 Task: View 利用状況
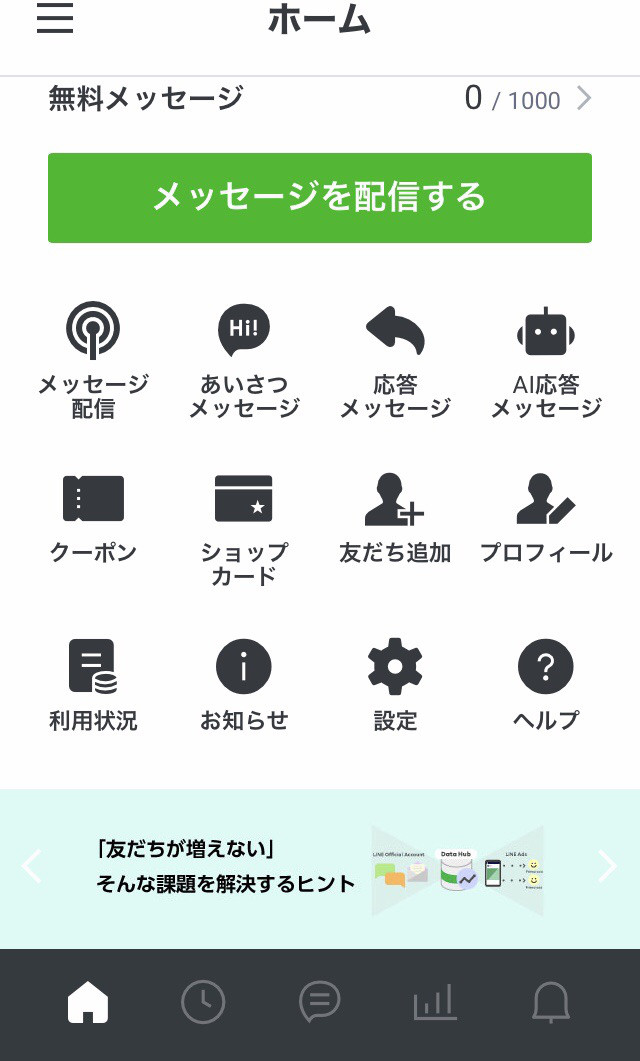[93, 685]
